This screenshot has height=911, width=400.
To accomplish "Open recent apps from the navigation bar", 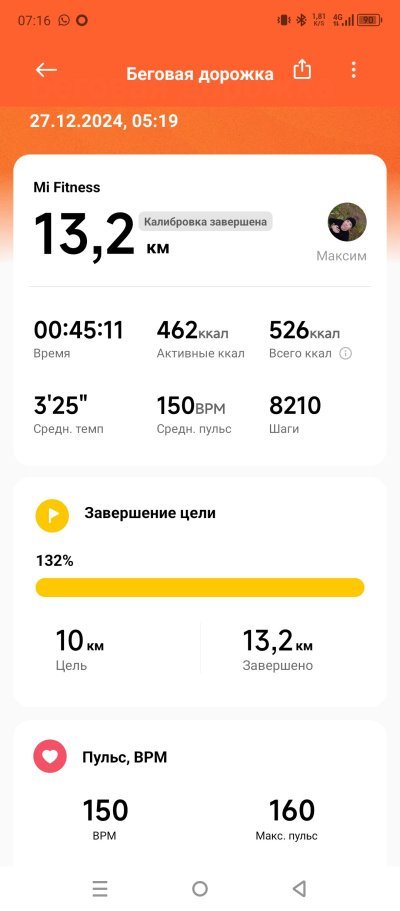I will [100, 888].
